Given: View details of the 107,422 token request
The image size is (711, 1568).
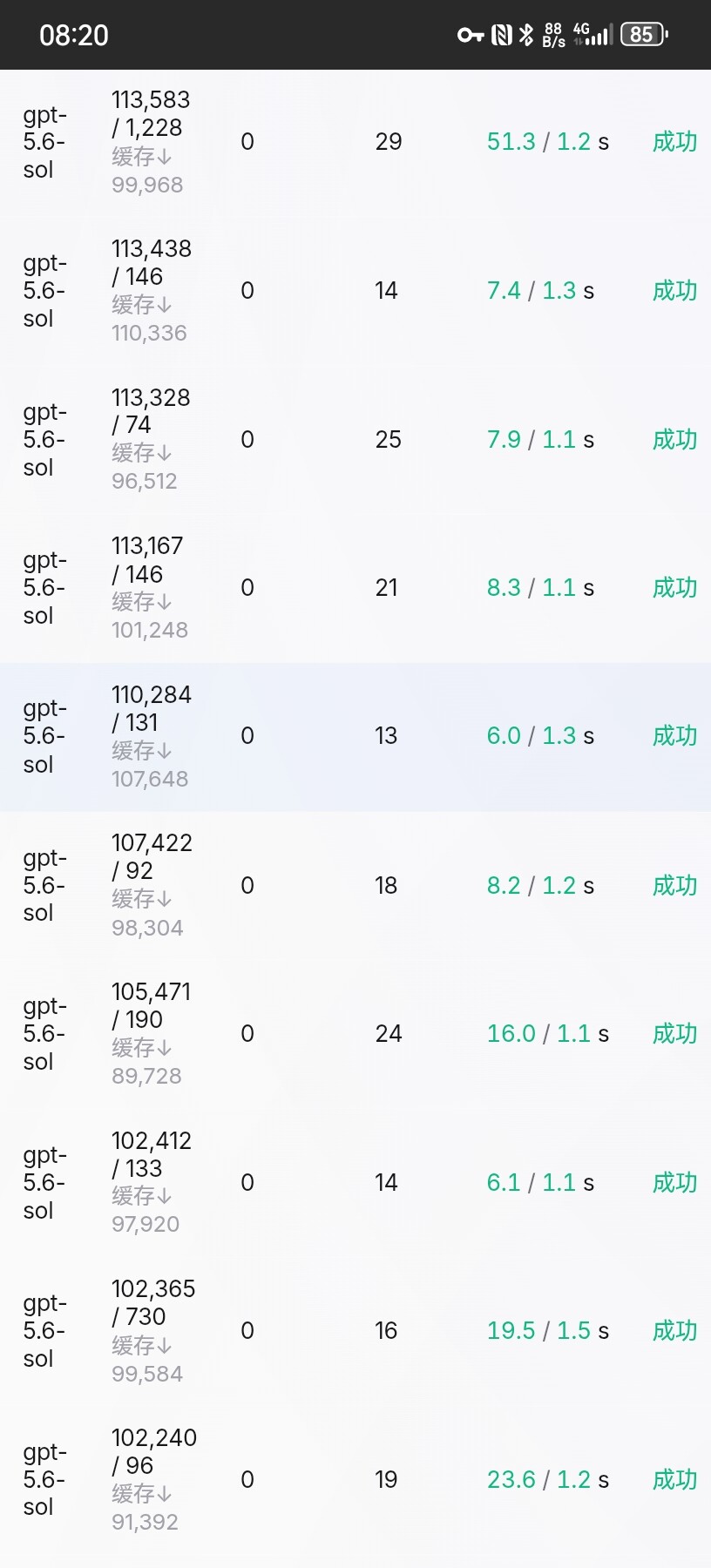Looking at the screenshot, I should pyautogui.click(x=355, y=886).
